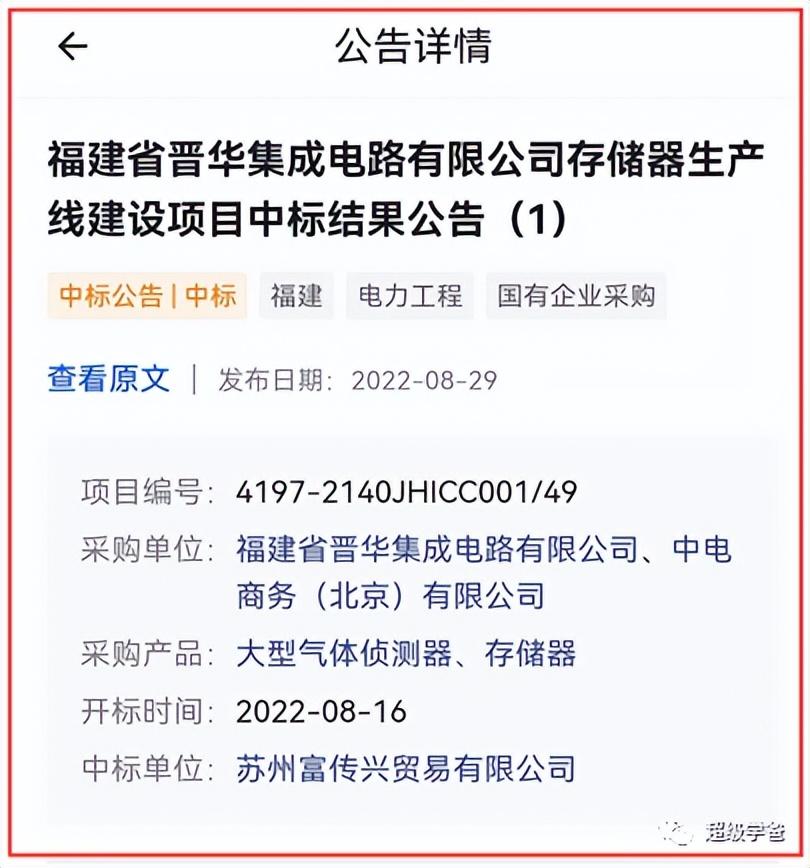
Task: Open the 查看原文 link
Action: pyautogui.click(x=109, y=380)
